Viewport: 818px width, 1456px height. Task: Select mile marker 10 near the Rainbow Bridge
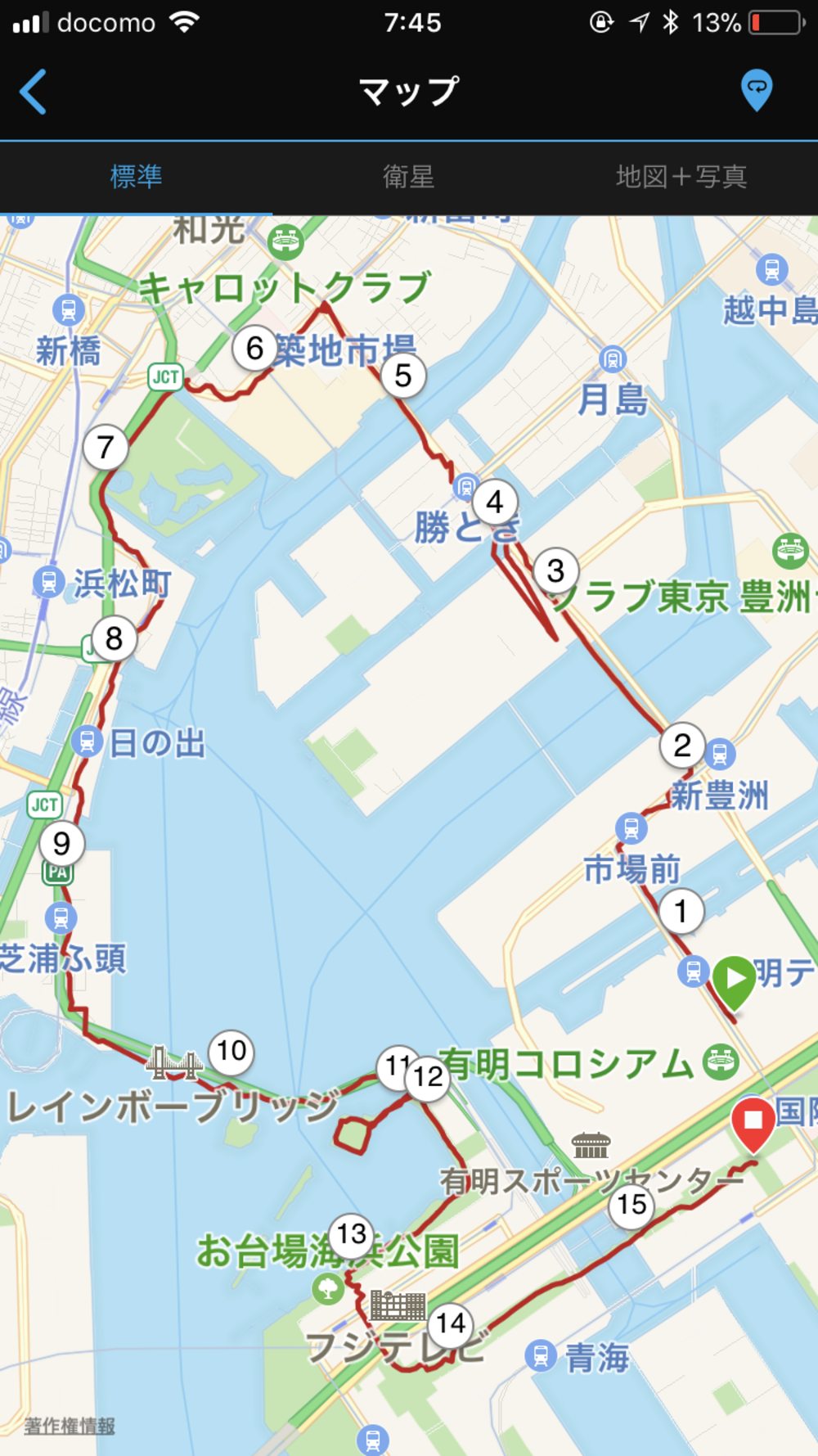[231, 1052]
